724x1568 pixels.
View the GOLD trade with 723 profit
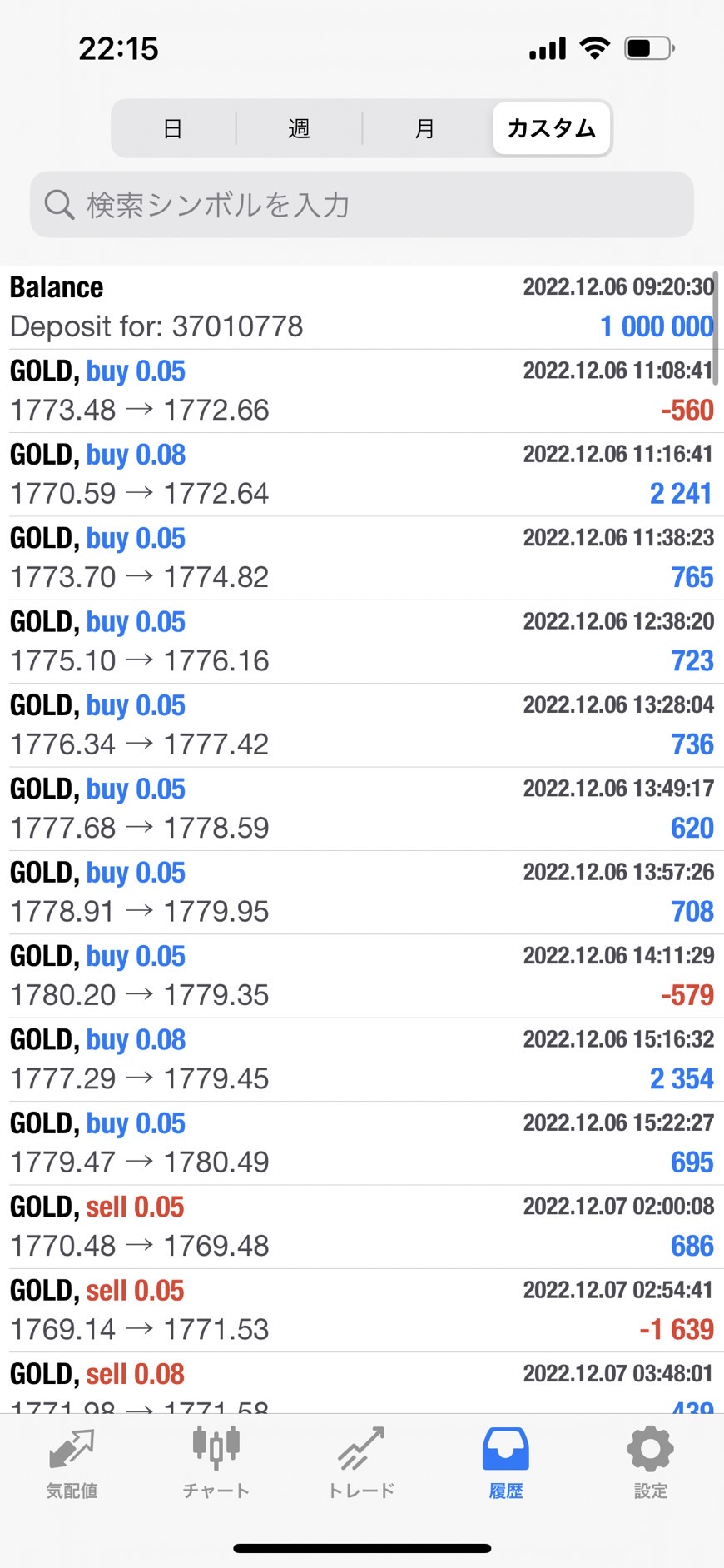click(362, 642)
